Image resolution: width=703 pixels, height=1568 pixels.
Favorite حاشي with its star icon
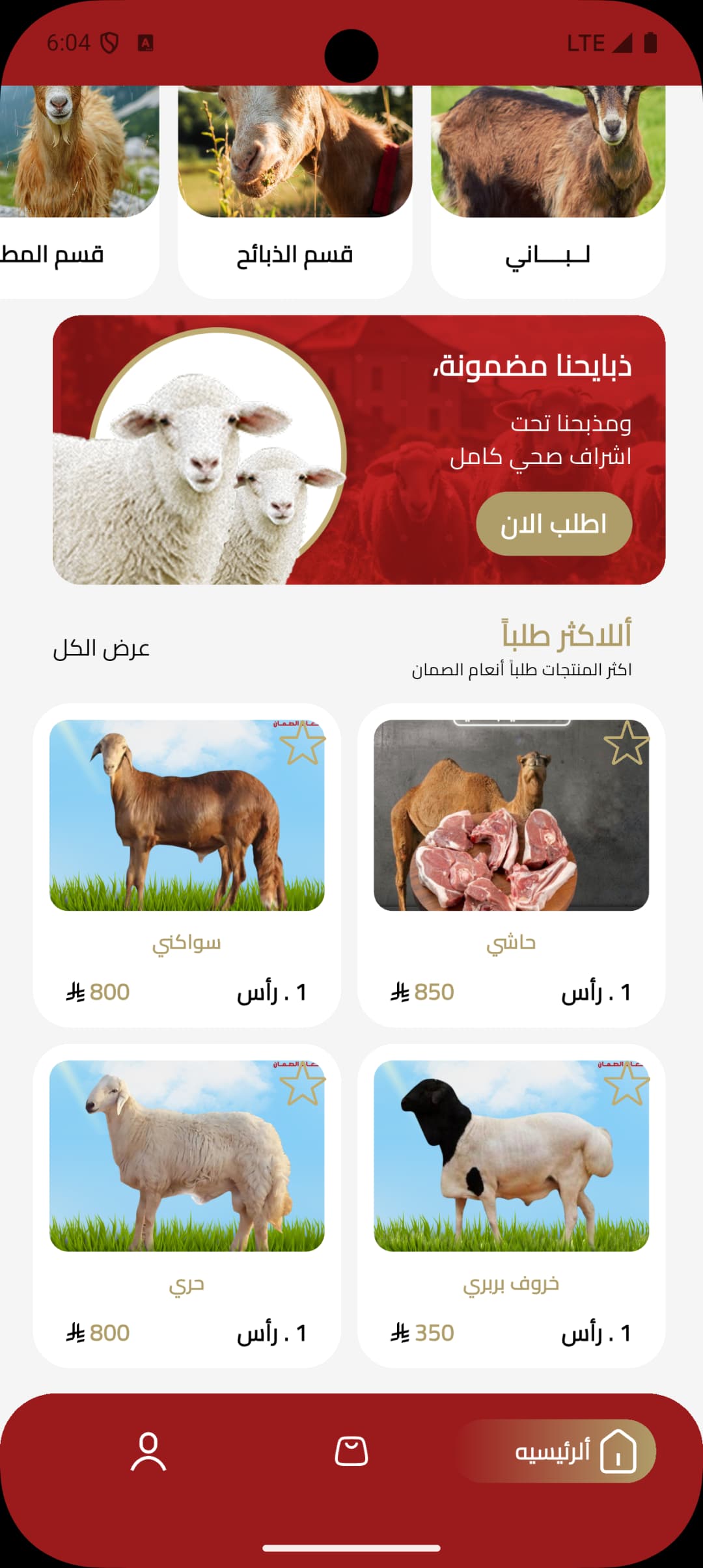click(x=626, y=742)
